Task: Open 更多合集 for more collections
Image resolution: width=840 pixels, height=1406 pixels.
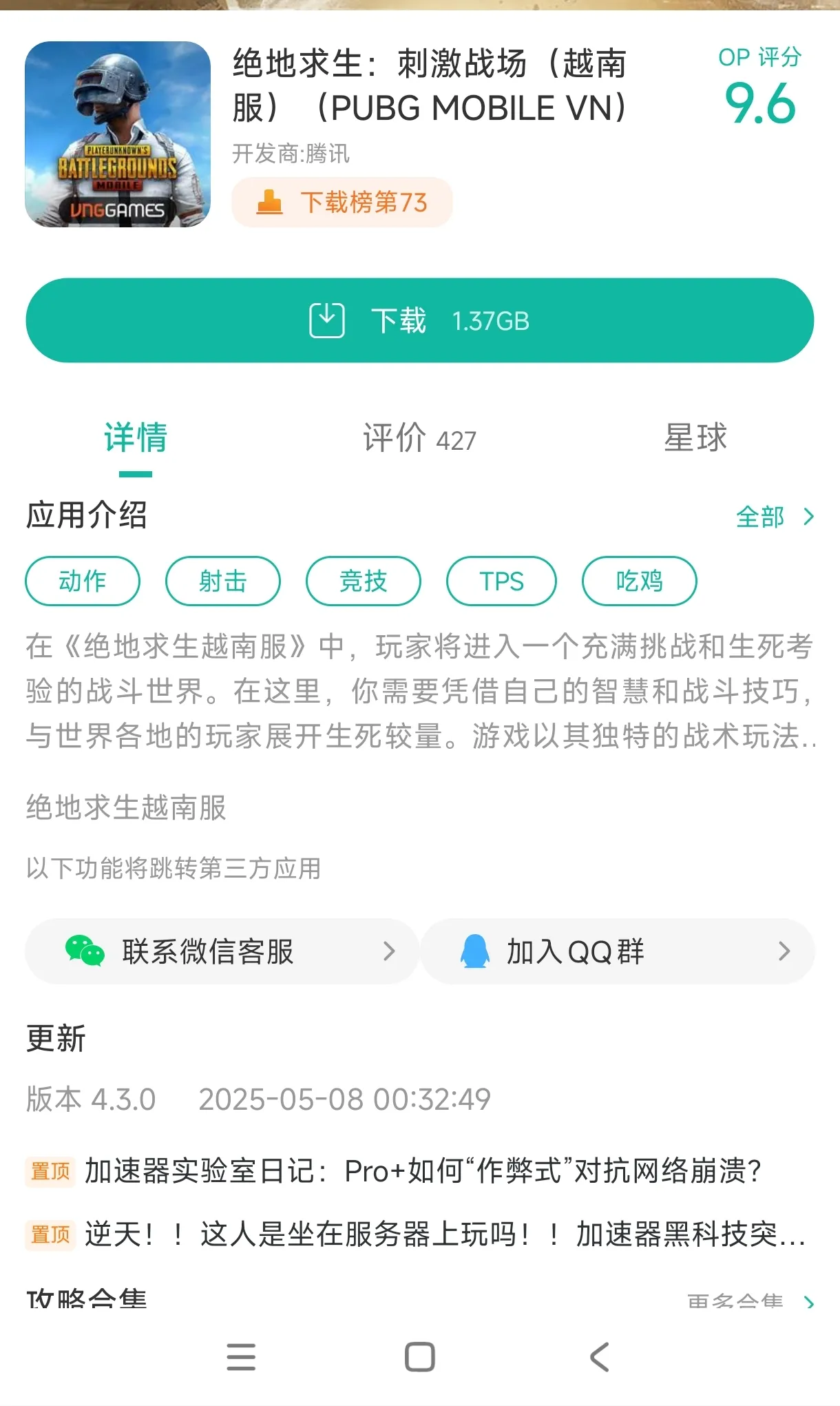Action: point(750,1301)
